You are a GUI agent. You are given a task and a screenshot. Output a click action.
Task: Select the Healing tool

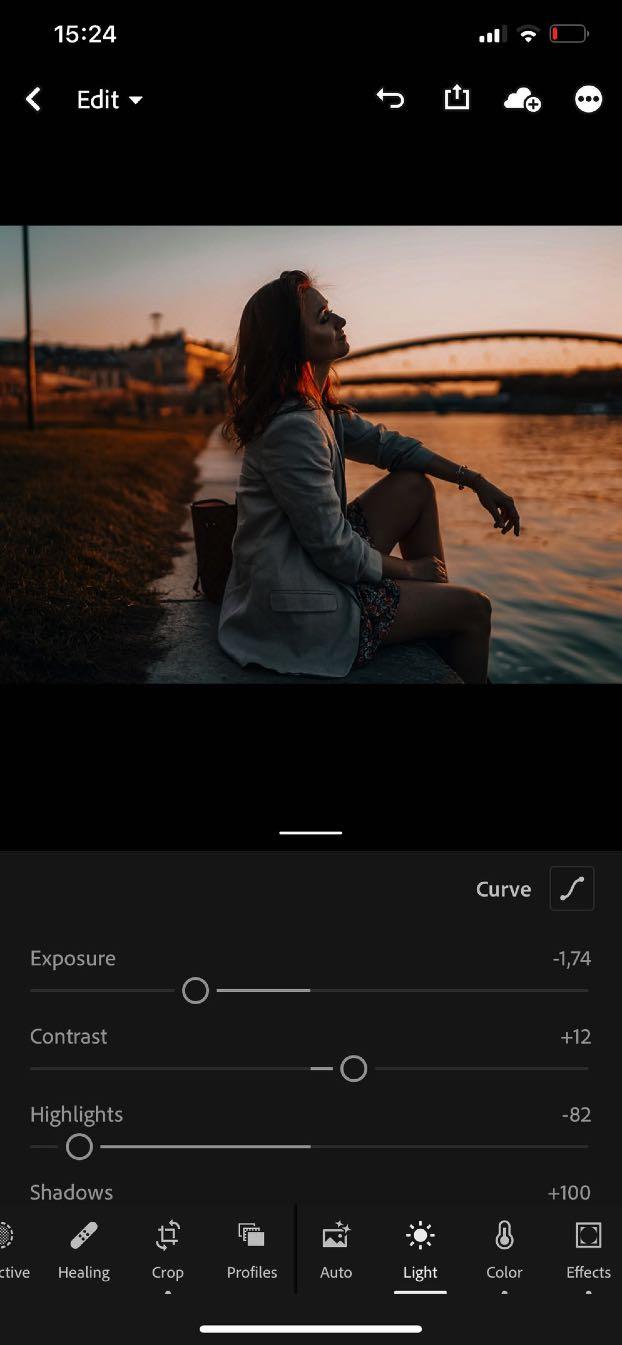[x=84, y=1249]
